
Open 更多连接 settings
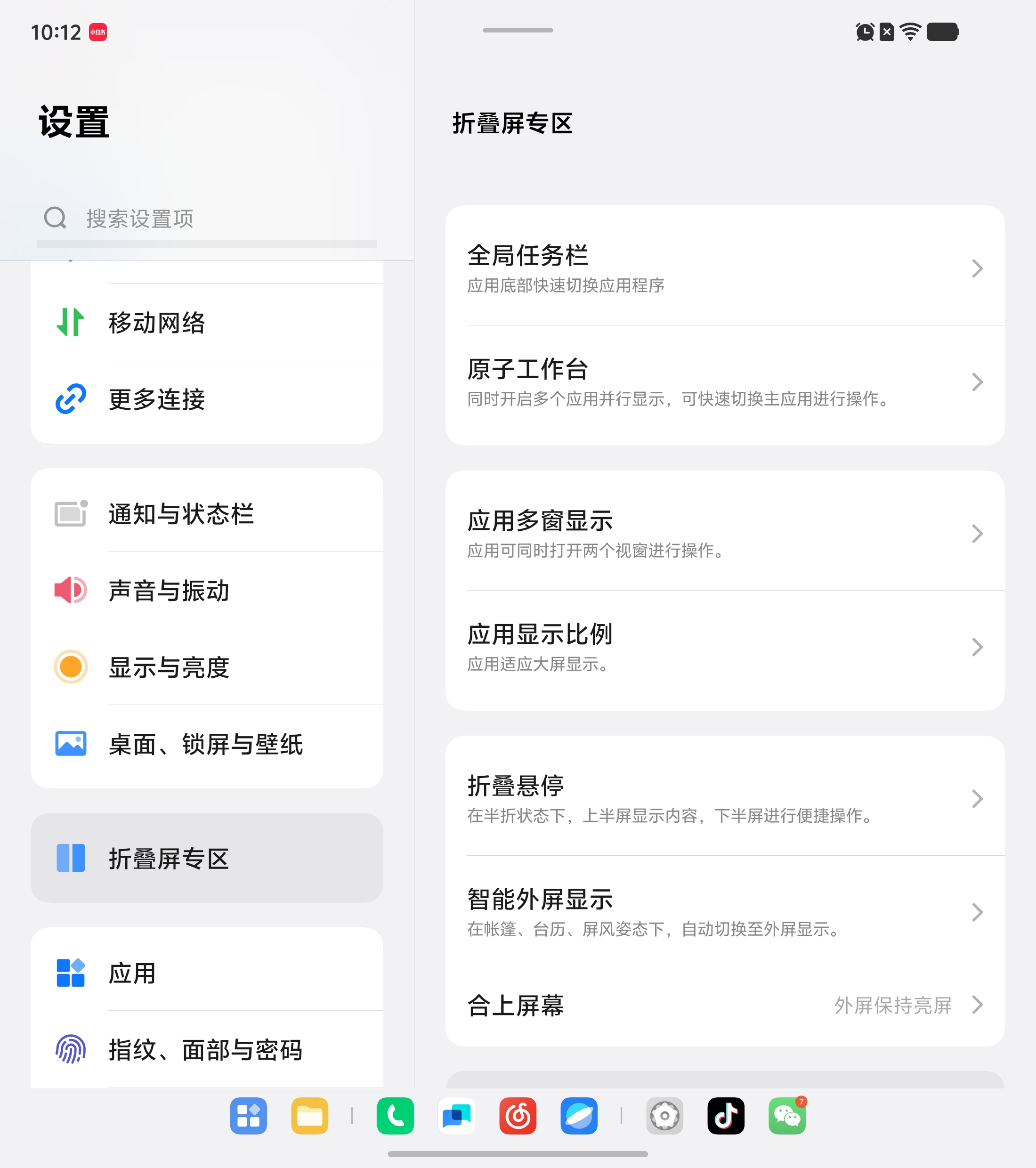(x=207, y=399)
